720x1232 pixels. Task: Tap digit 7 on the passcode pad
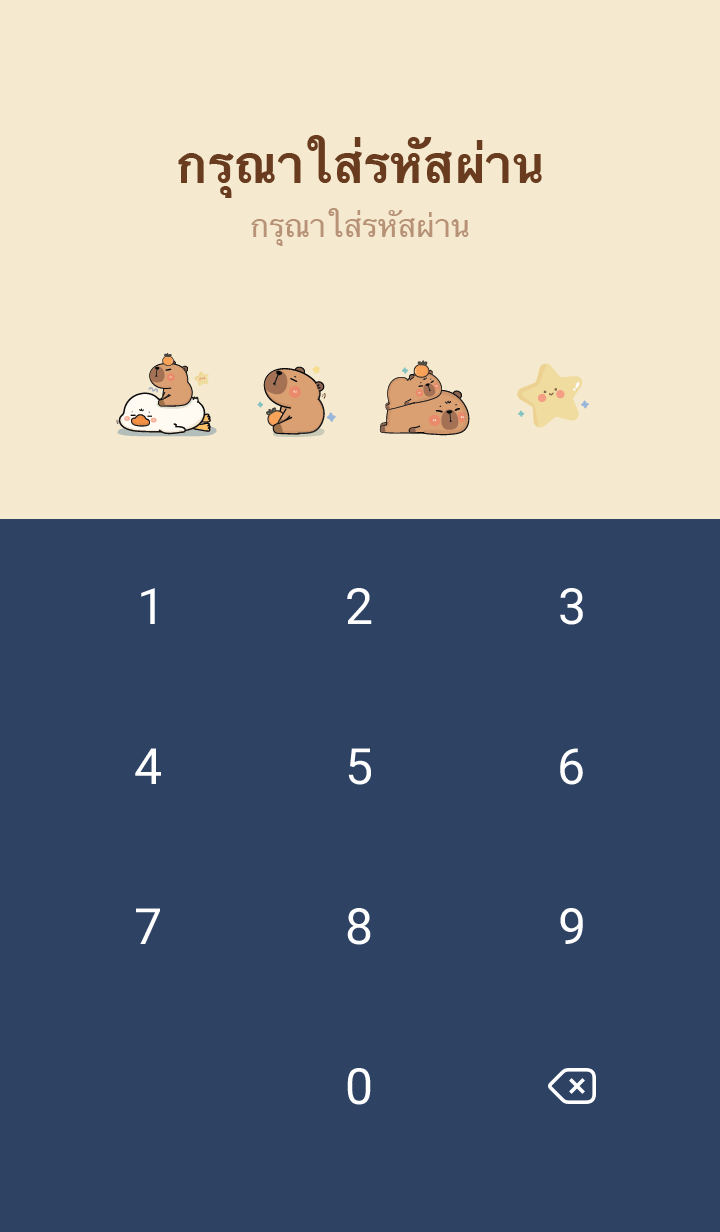tap(148, 927)
